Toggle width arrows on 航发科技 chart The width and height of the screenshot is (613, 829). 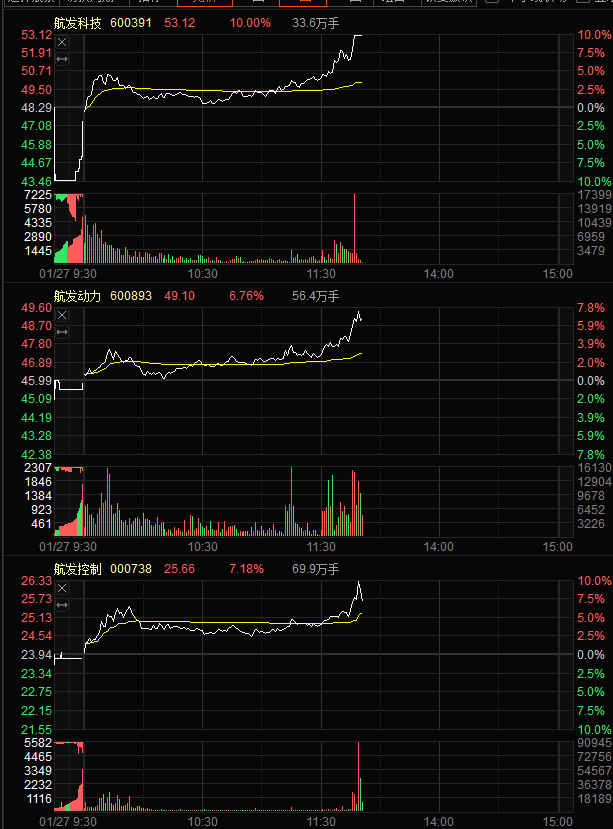click(x=62, y=60)
